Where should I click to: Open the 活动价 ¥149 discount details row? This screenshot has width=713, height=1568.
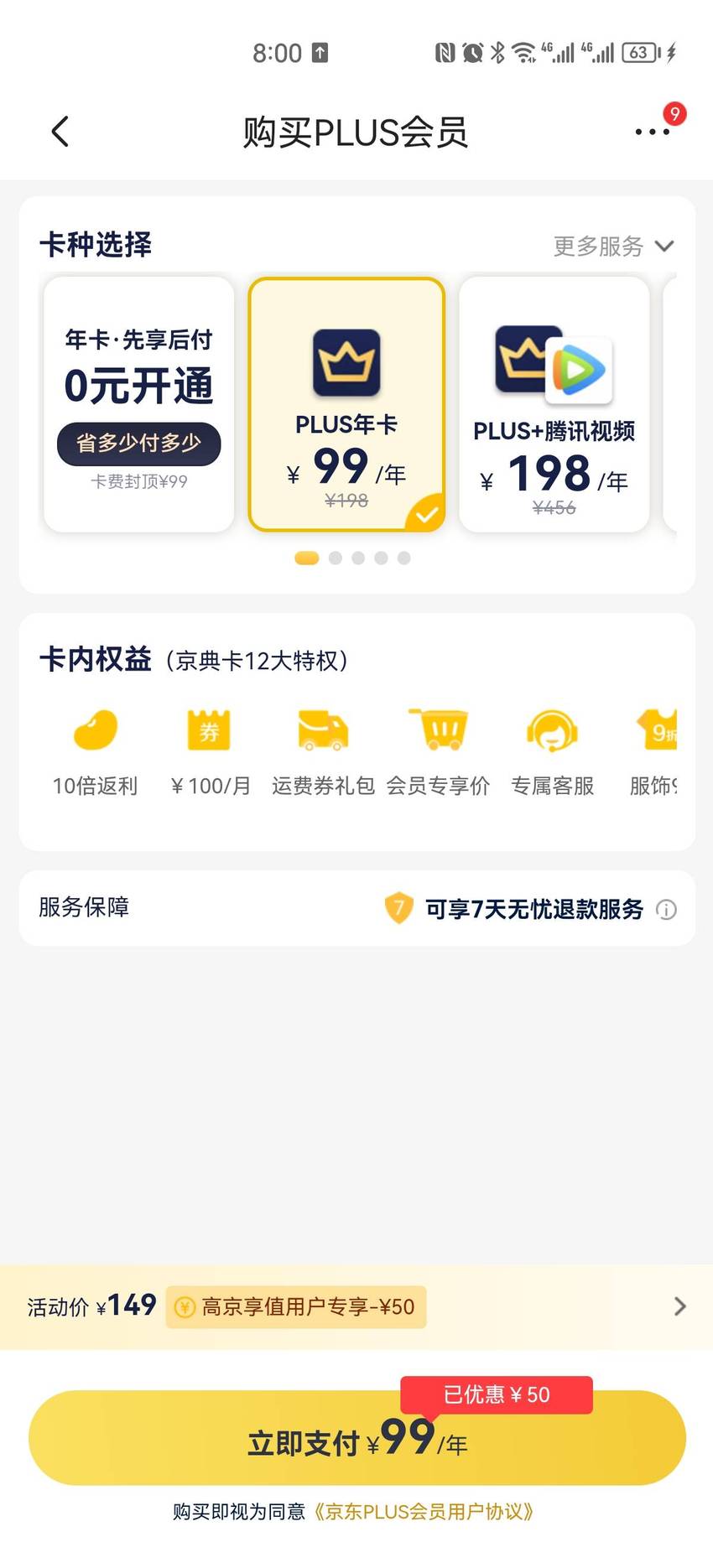(356, 1306)
